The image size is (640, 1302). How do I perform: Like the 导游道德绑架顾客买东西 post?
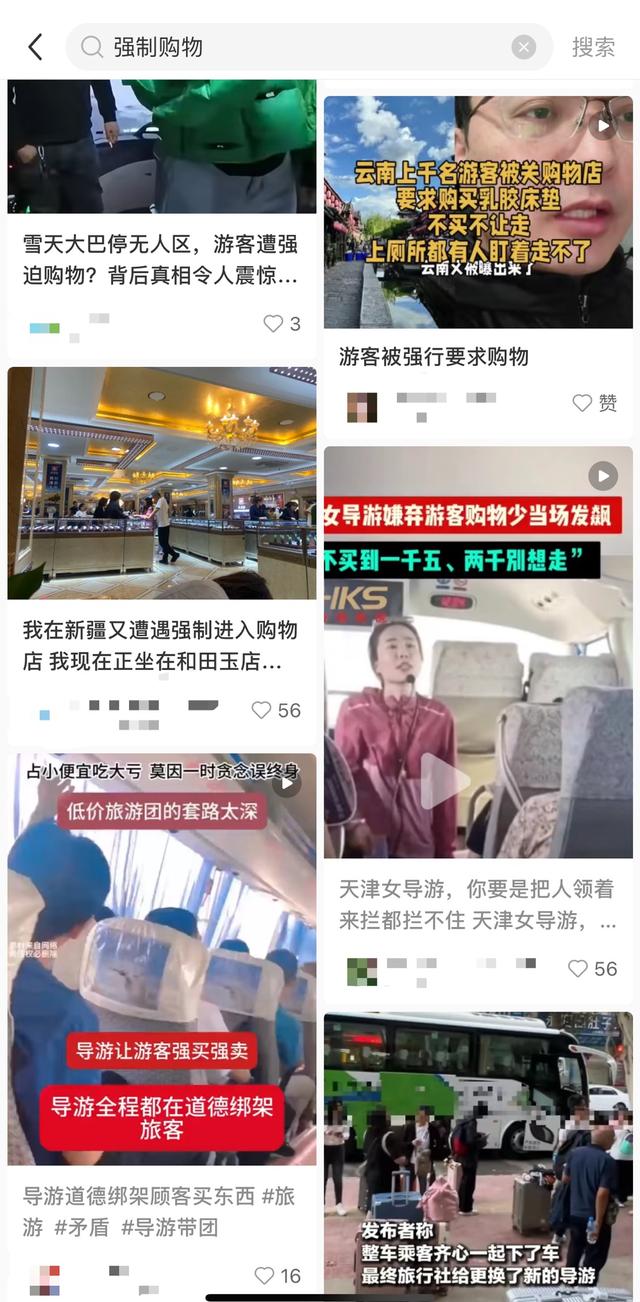coord(265,1276)
